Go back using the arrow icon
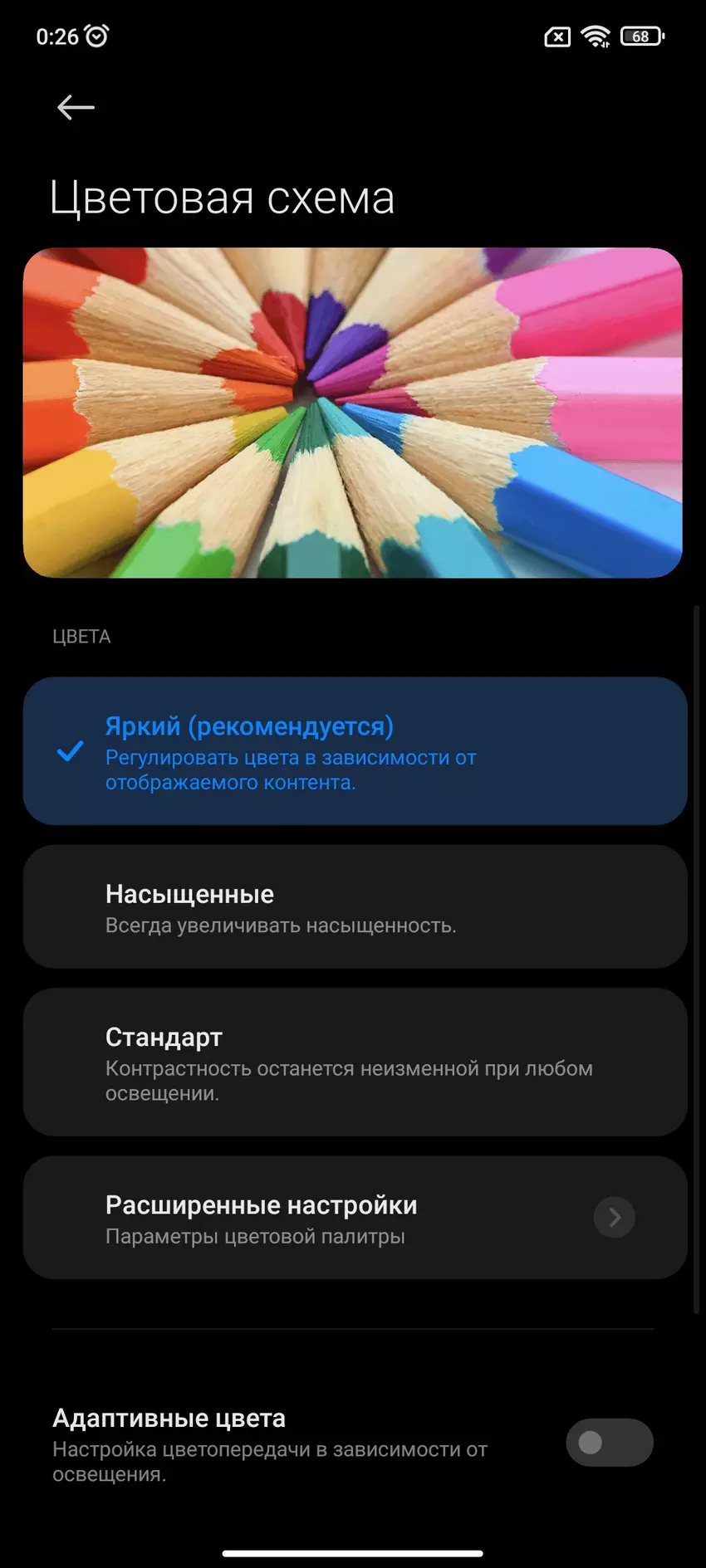Image resolution: width=706 pixels, height=1568 pixels. click(x=76, y=107)
